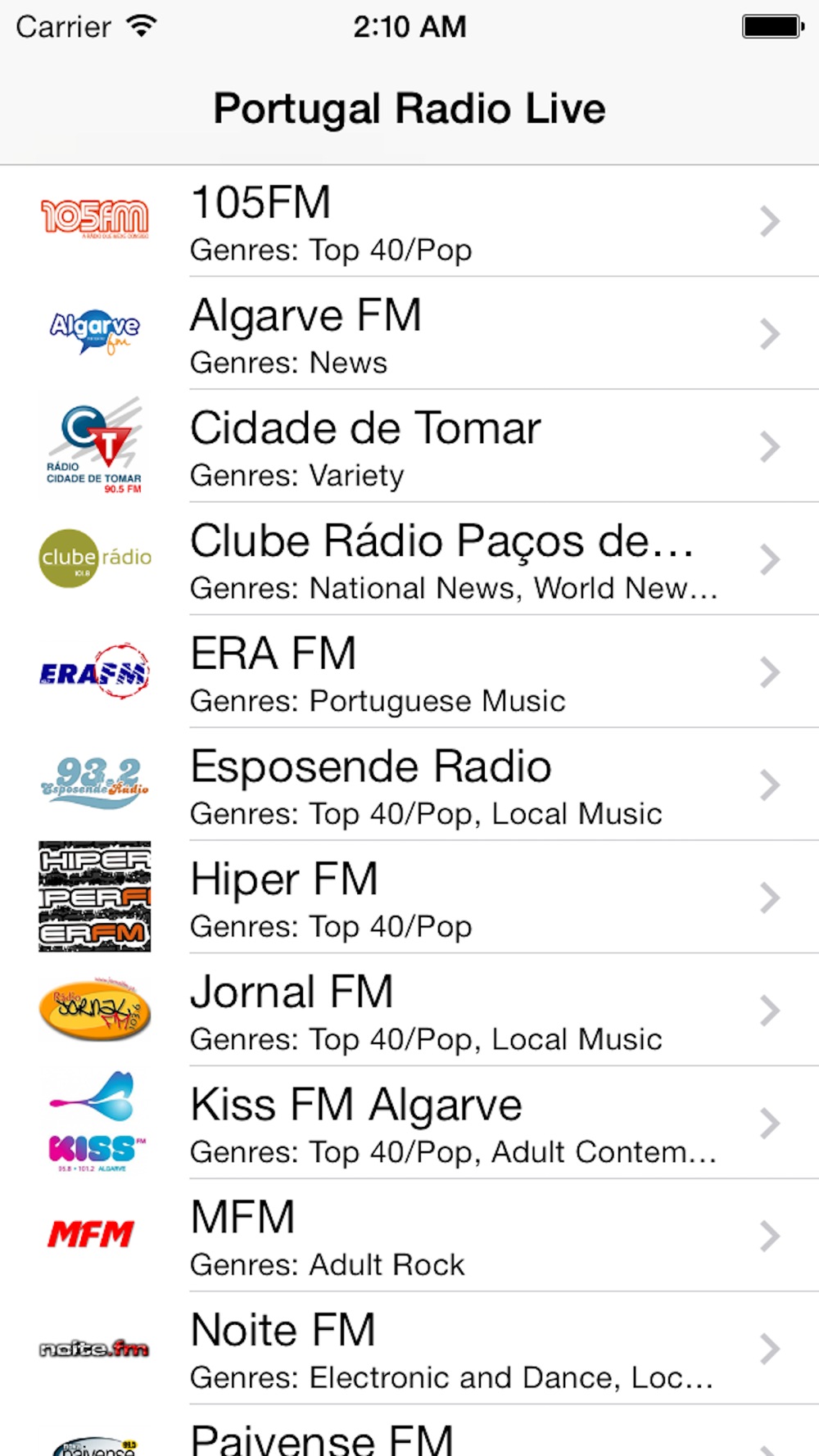Select the Hiper FM row
Image resolution: width=819 pixels, height=1456 pixels.
point(409,898)
